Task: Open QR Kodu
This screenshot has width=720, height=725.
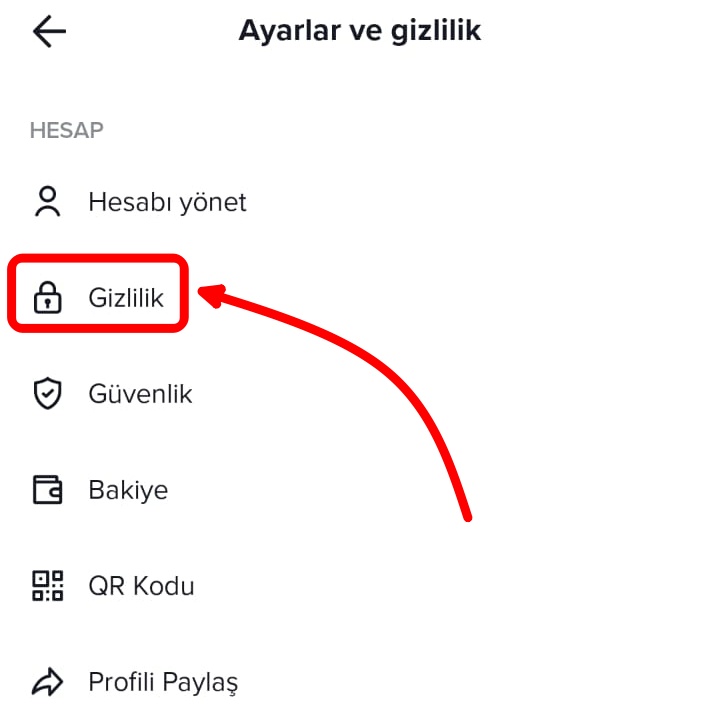Action: click(140, 586)
